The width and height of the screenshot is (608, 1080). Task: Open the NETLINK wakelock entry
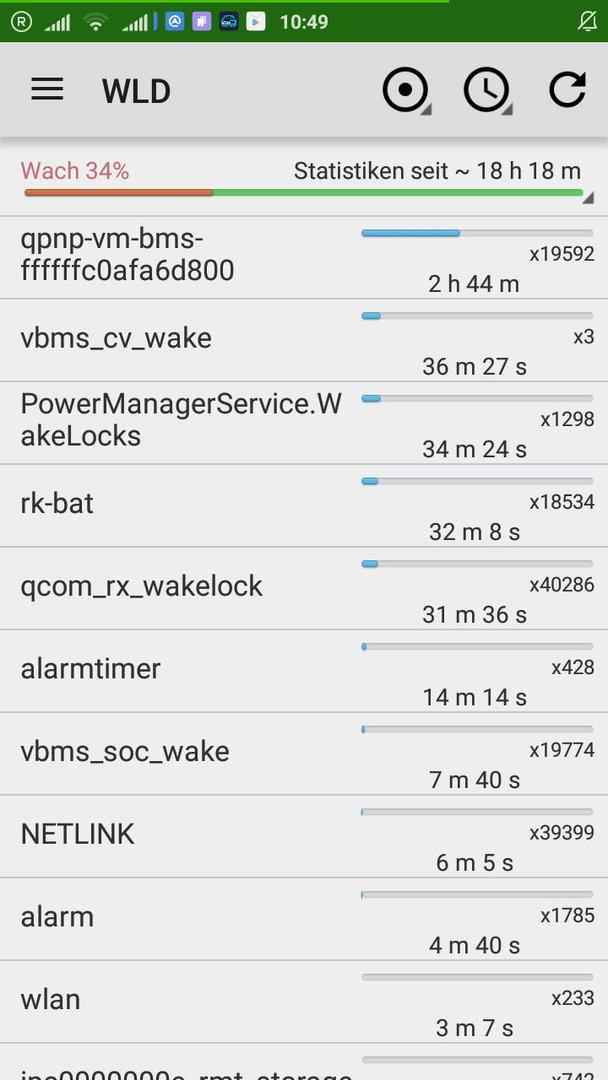304,836
